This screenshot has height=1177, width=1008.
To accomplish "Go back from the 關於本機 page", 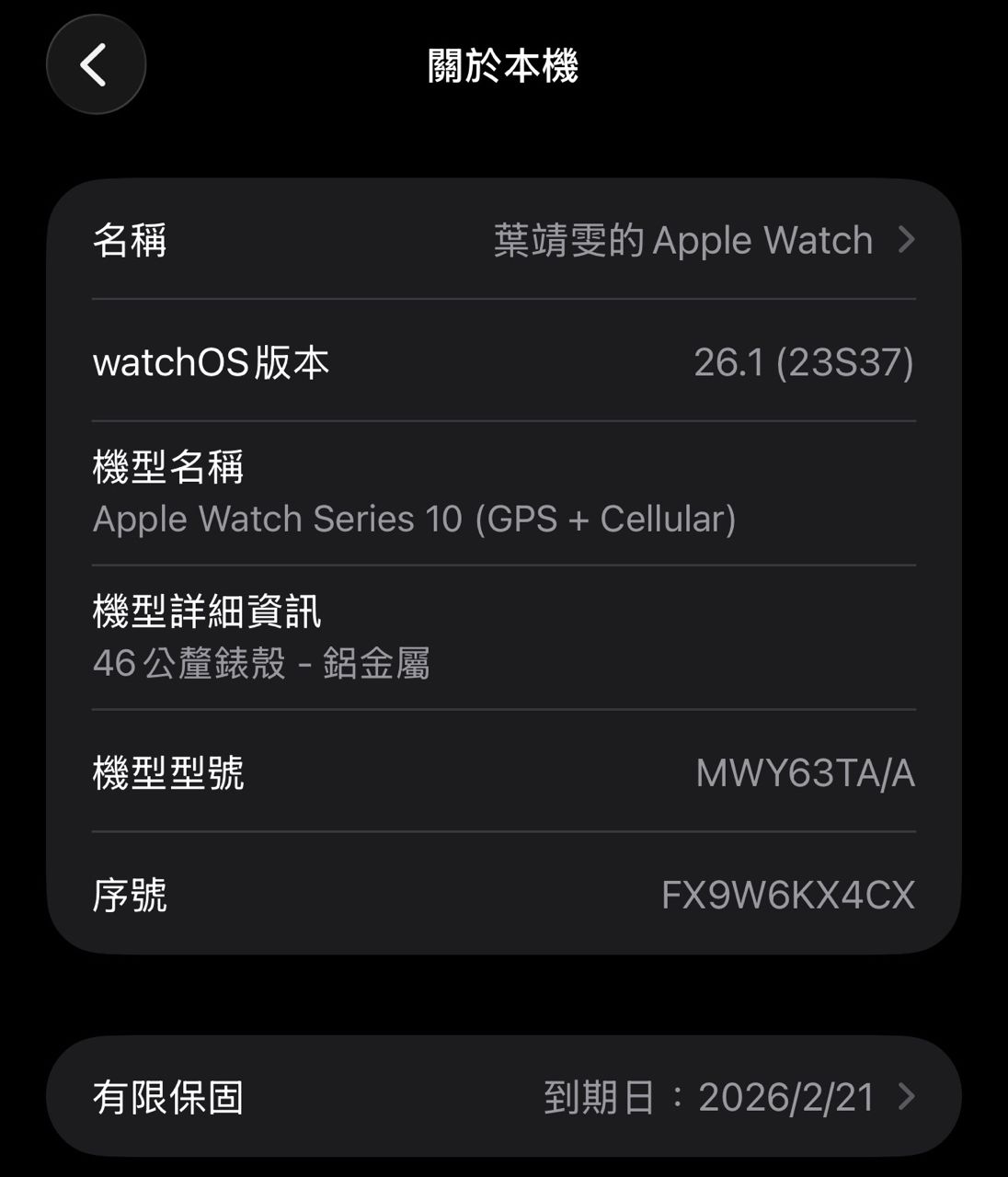I will click(x=96, y=65).
